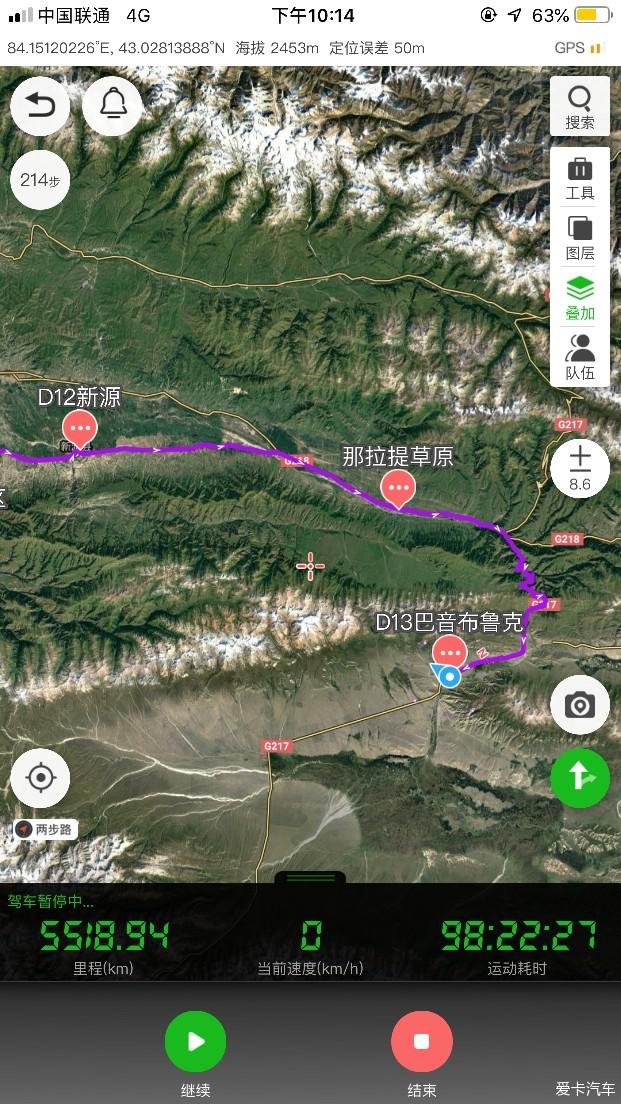Toggle the 叠加 overlay layer

coord(580,298)
